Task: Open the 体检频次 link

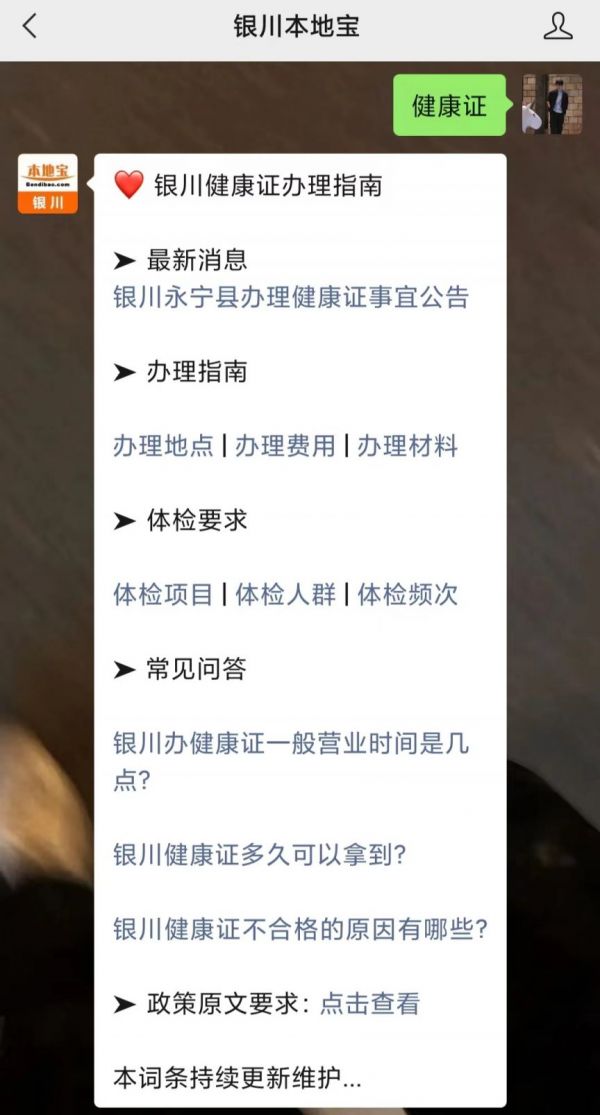Action: pyautogui.click(x=407, y=594)
